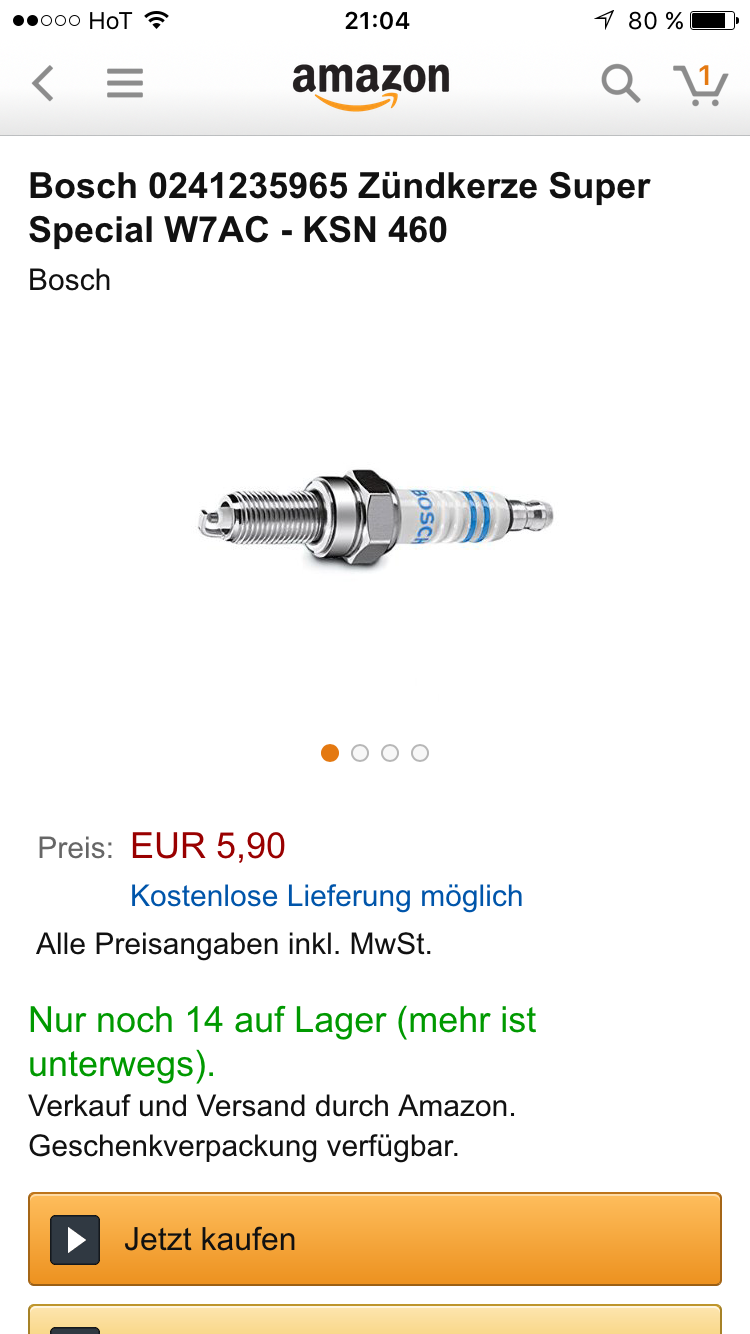Open the hamburger menu

tap(125, 83)
